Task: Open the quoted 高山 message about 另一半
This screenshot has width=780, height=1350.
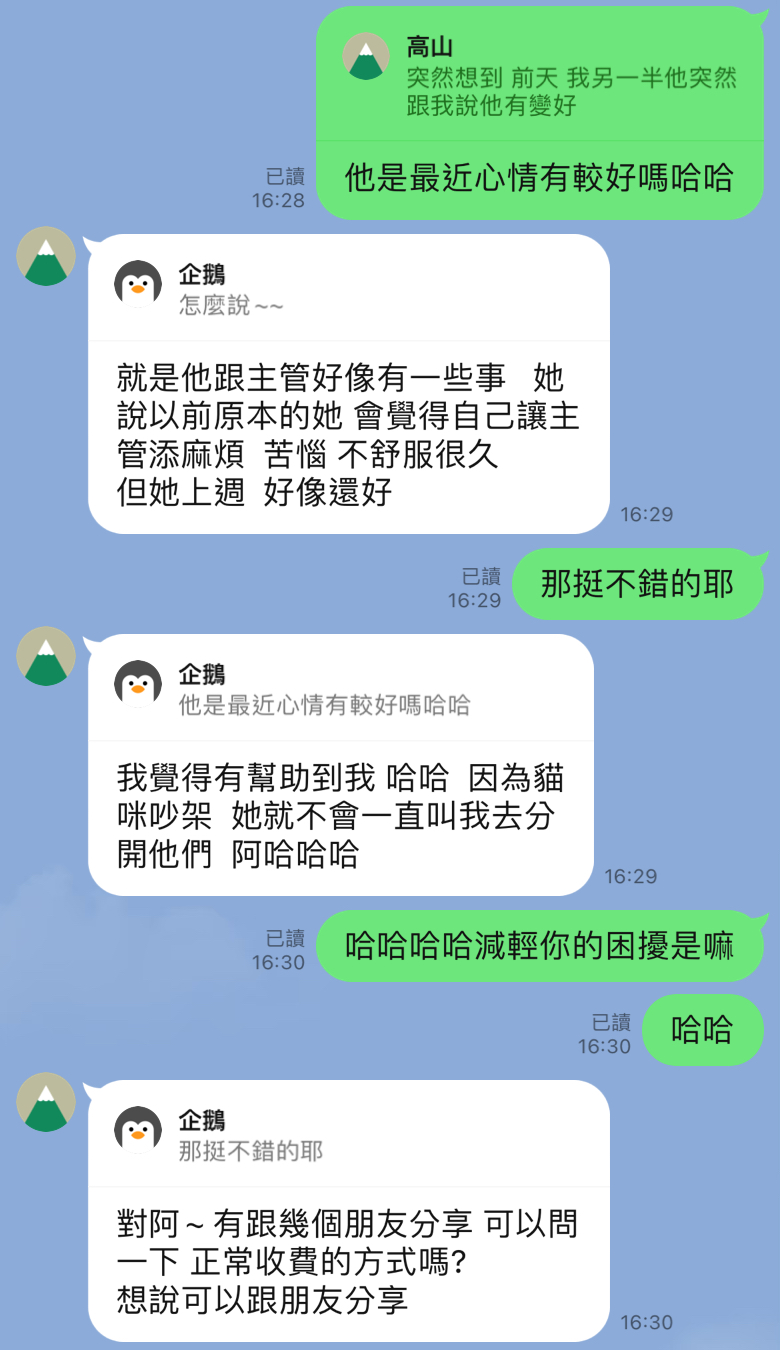Action: pyautogui.click(x=540, y=76)
